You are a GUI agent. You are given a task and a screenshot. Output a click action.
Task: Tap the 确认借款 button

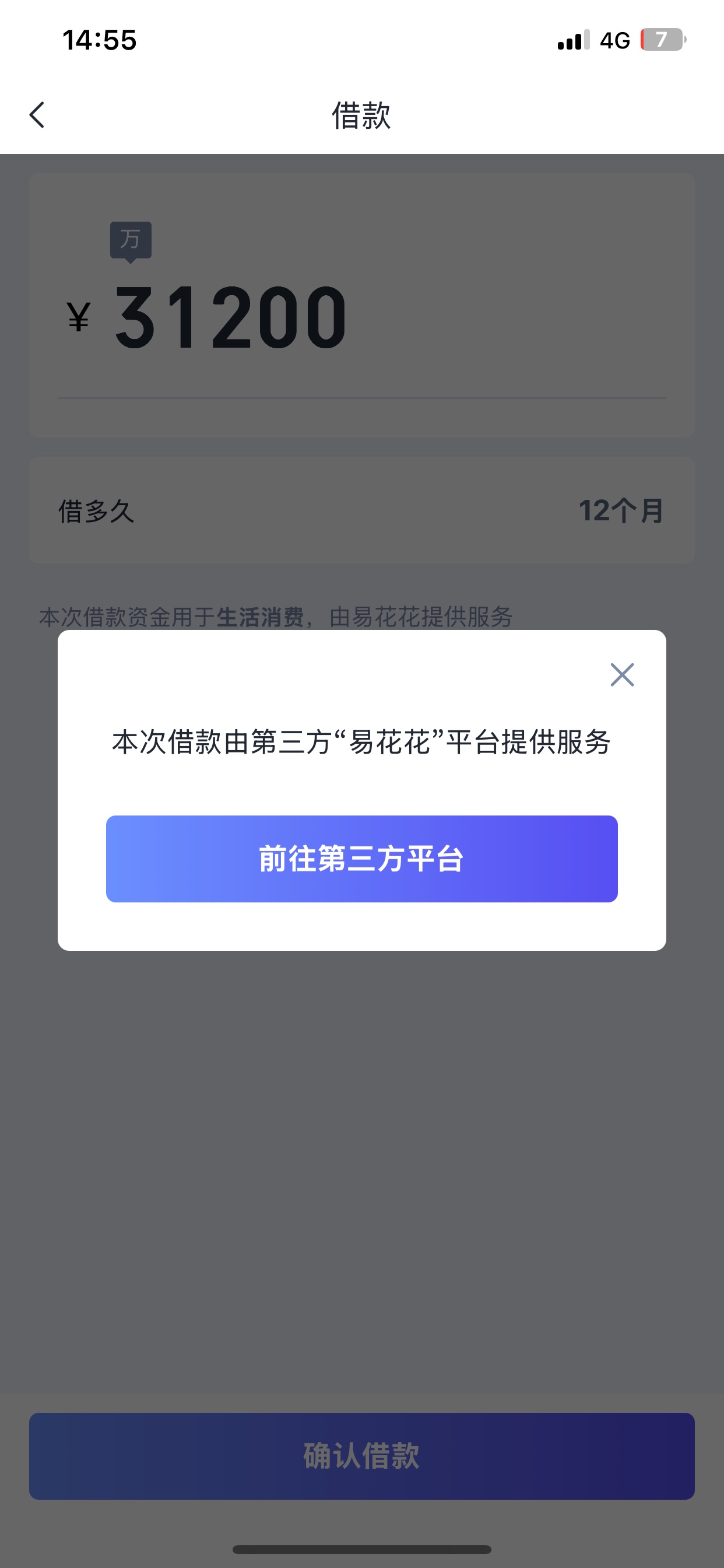pos(361,1455)
